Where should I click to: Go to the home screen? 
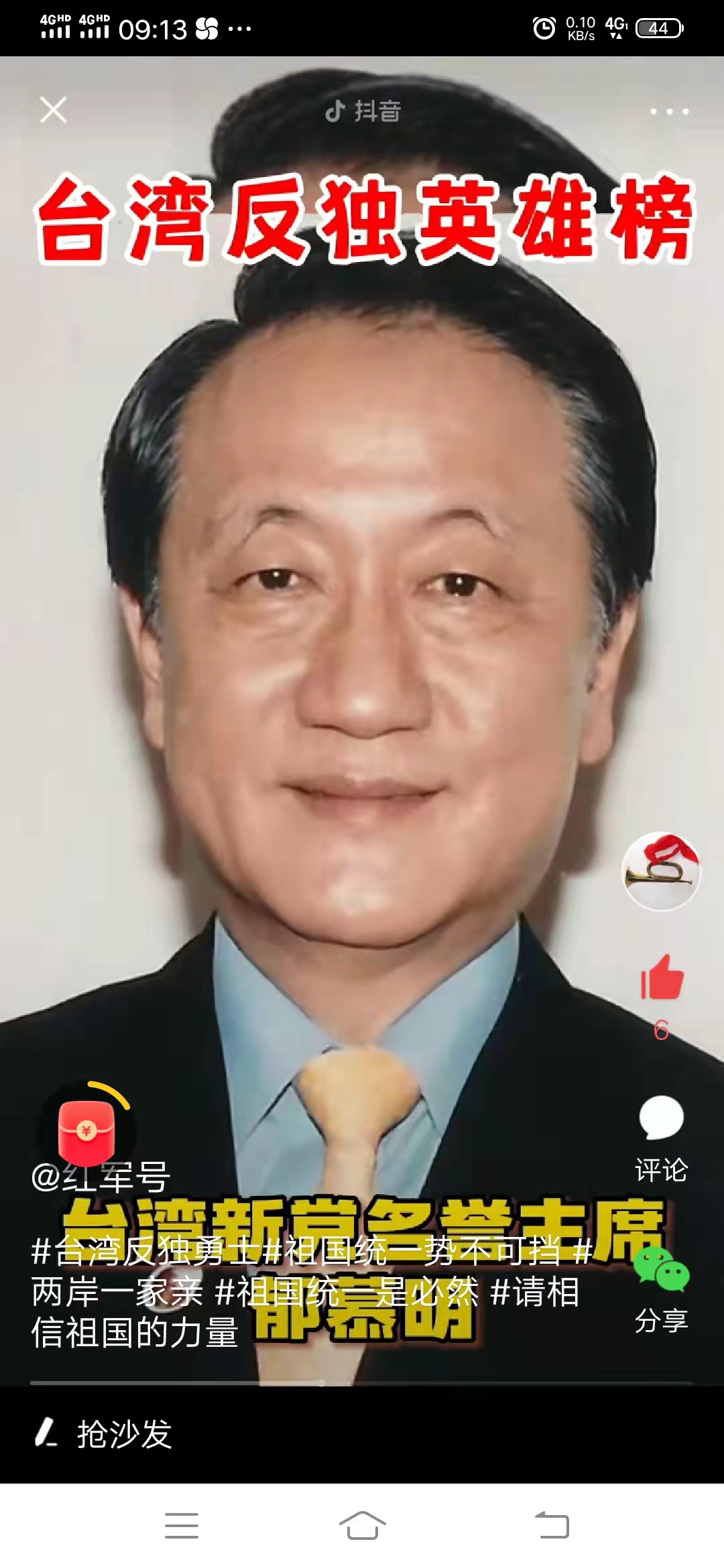coord(362,1526)
